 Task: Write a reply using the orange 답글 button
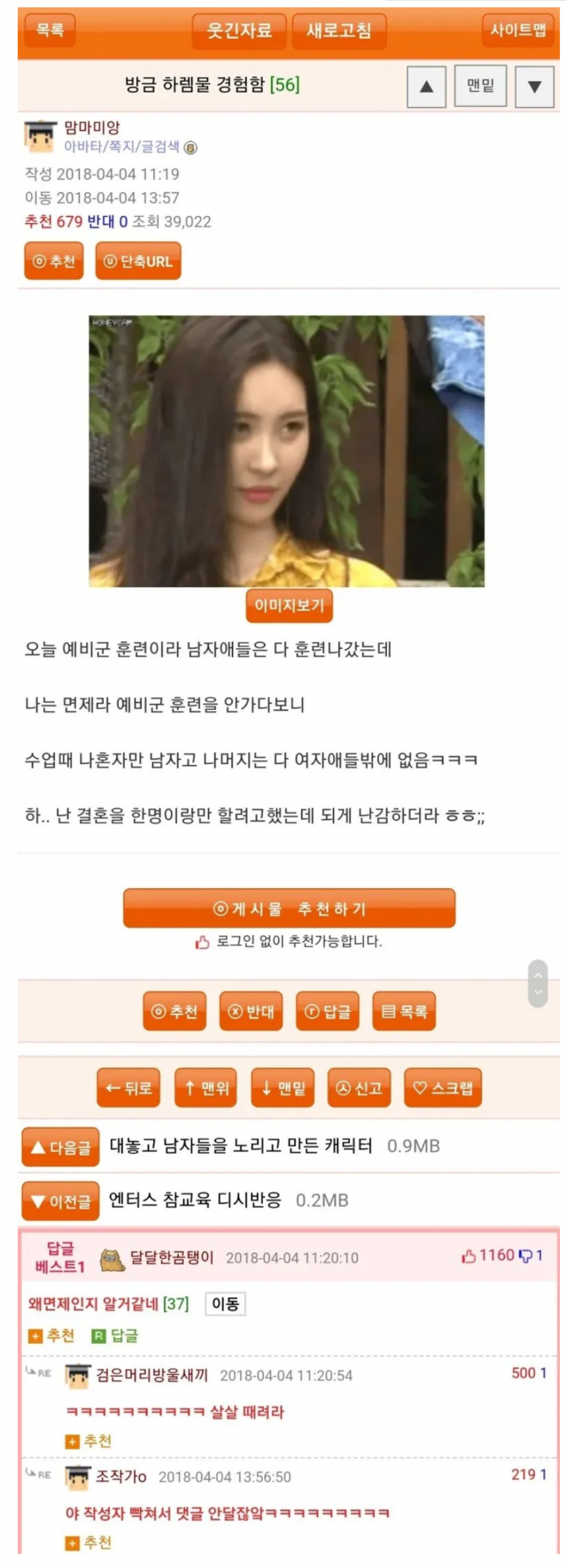[x=327, y=1011]
